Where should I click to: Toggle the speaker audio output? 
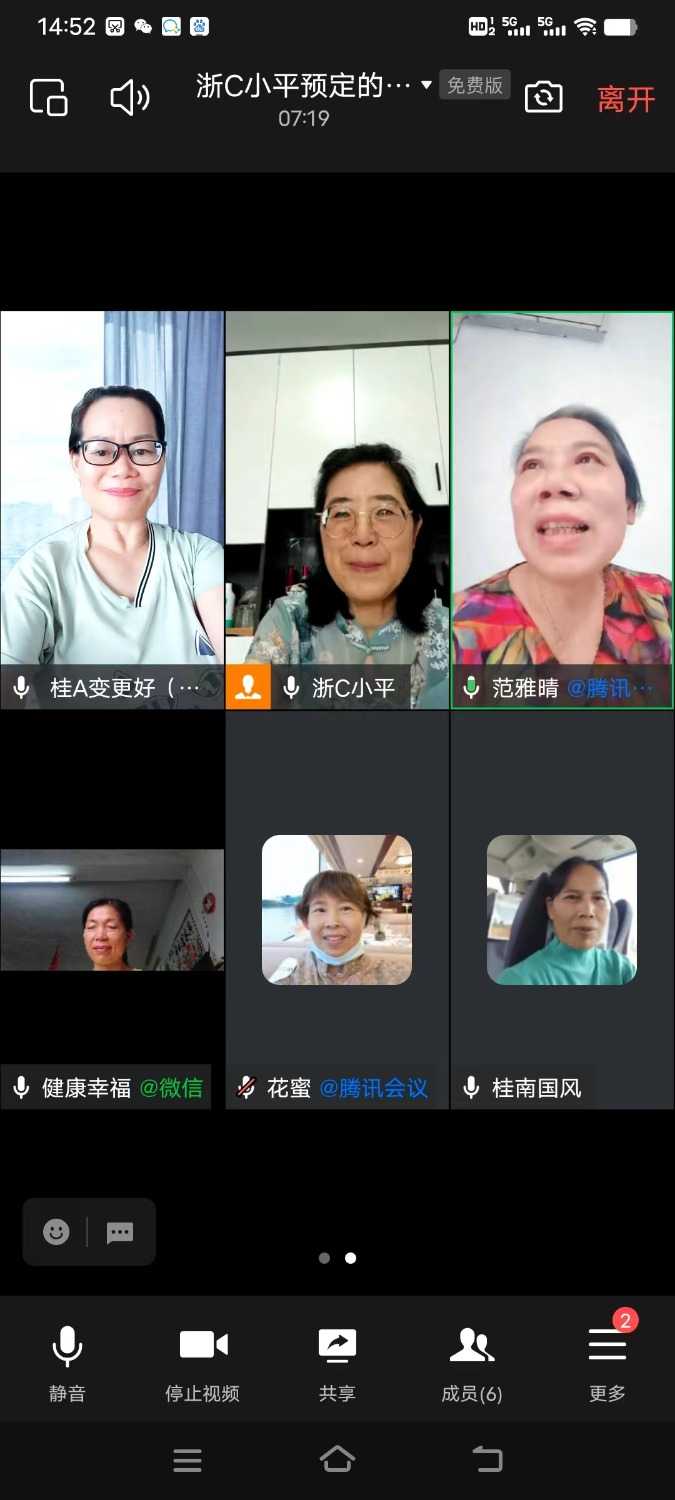[130, 98]
